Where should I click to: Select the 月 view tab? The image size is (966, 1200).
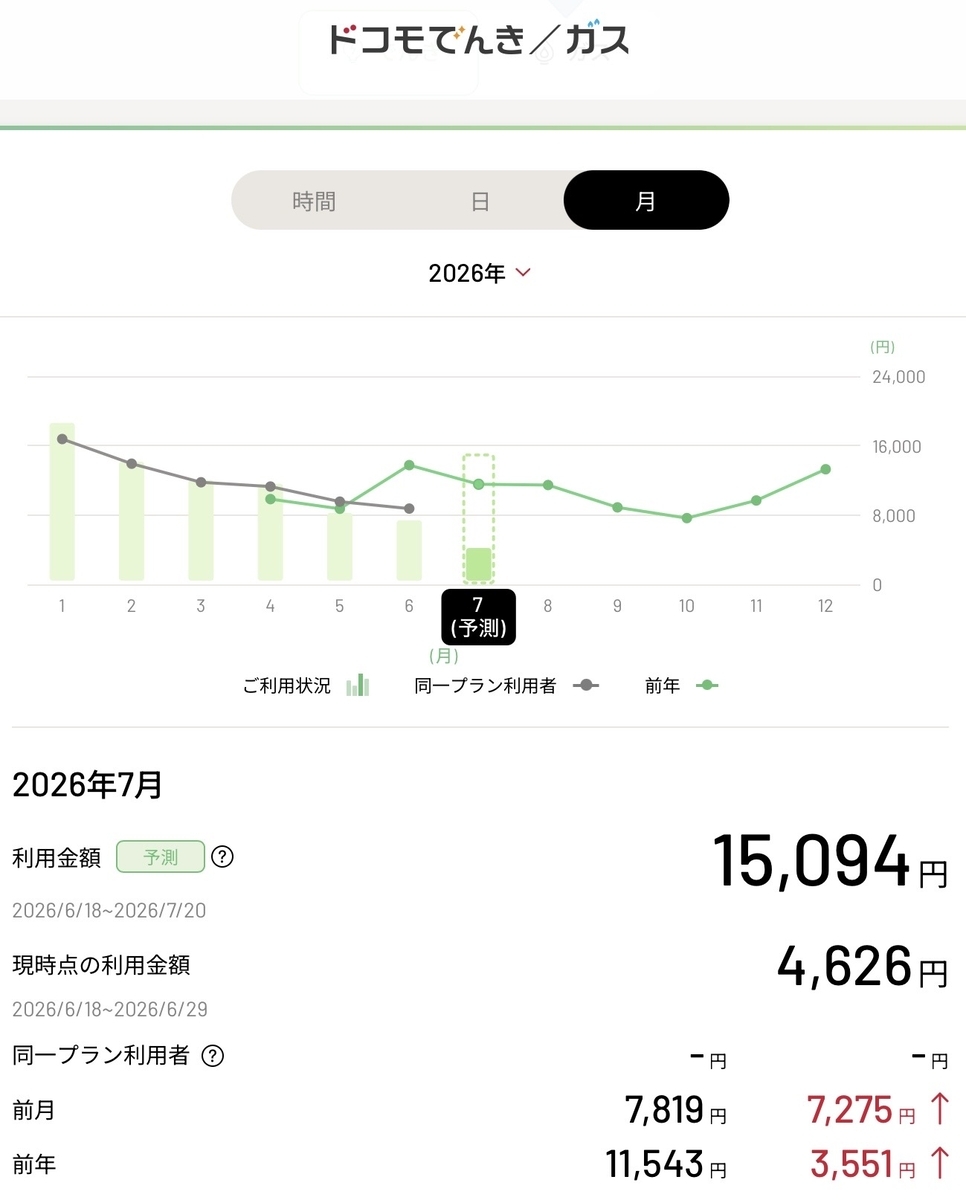(x=646, y=201)
